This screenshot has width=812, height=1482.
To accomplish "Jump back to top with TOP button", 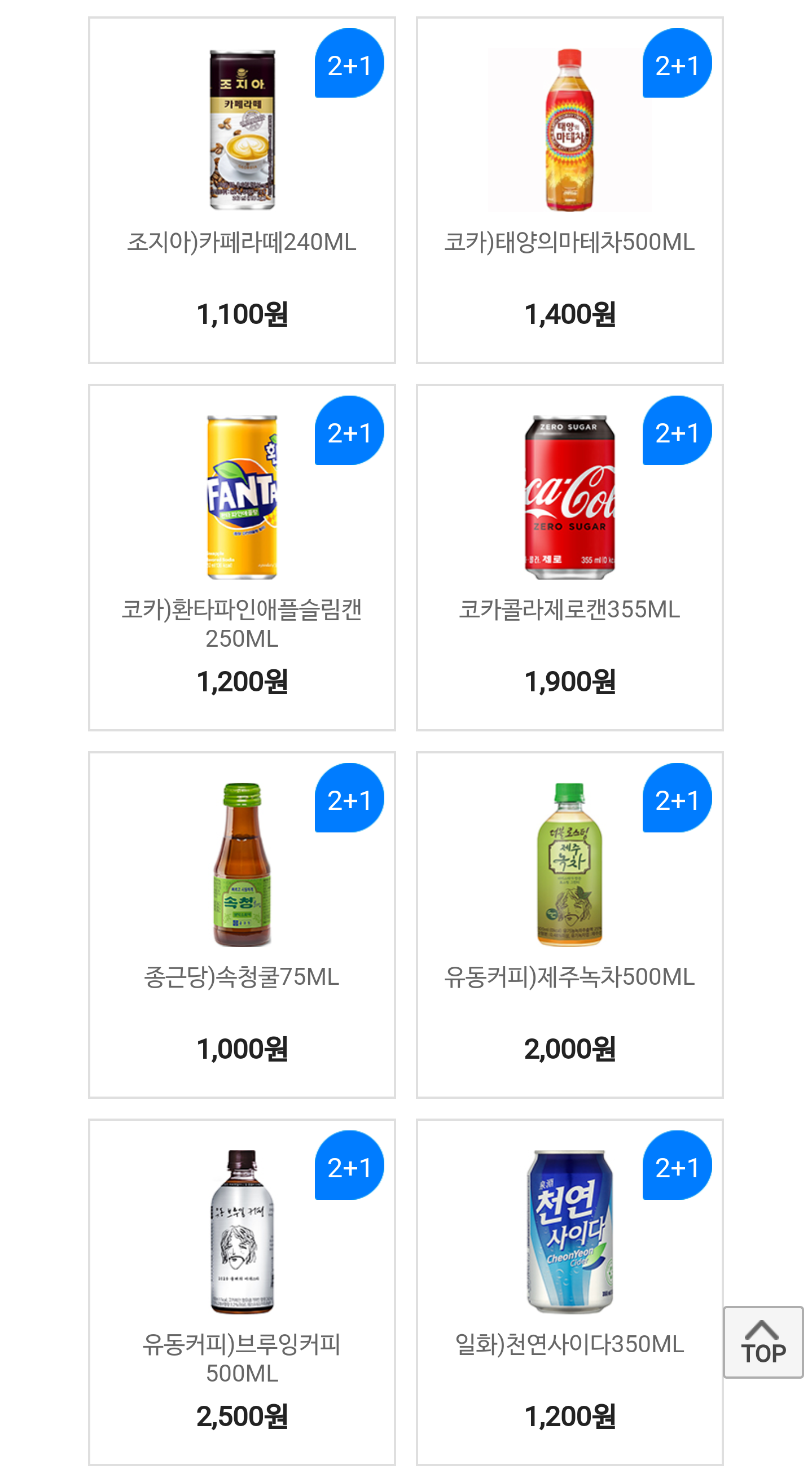I will pos(762,1341).
